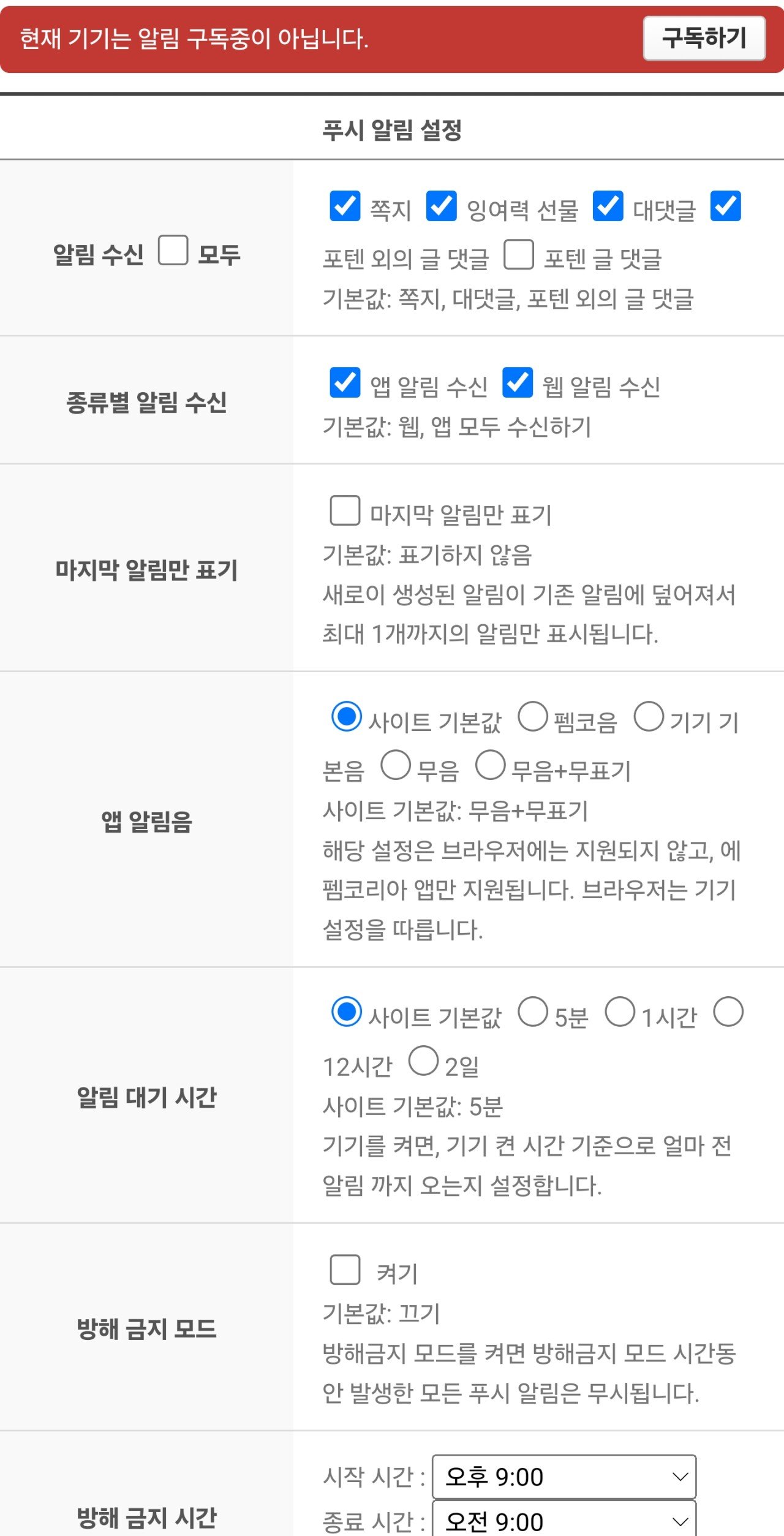Turn on 방해 금지 모드 켜기

click(345, 1269)
